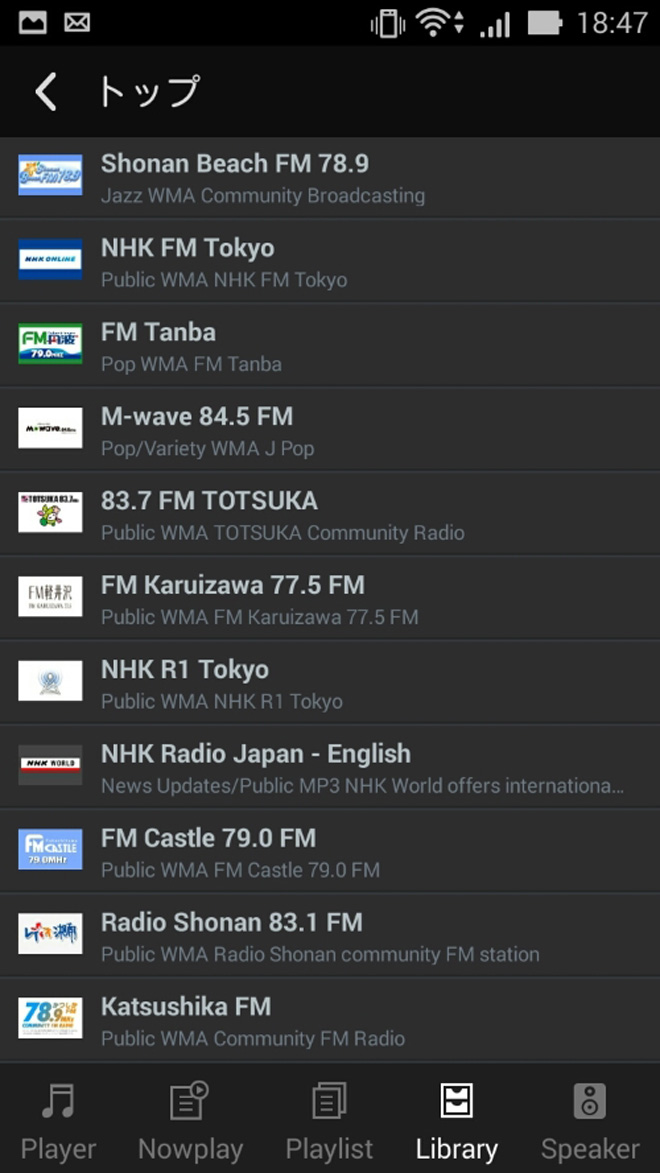Tap the Katsushika FM station
The image size is (660, 1173).
[330, 1020]
